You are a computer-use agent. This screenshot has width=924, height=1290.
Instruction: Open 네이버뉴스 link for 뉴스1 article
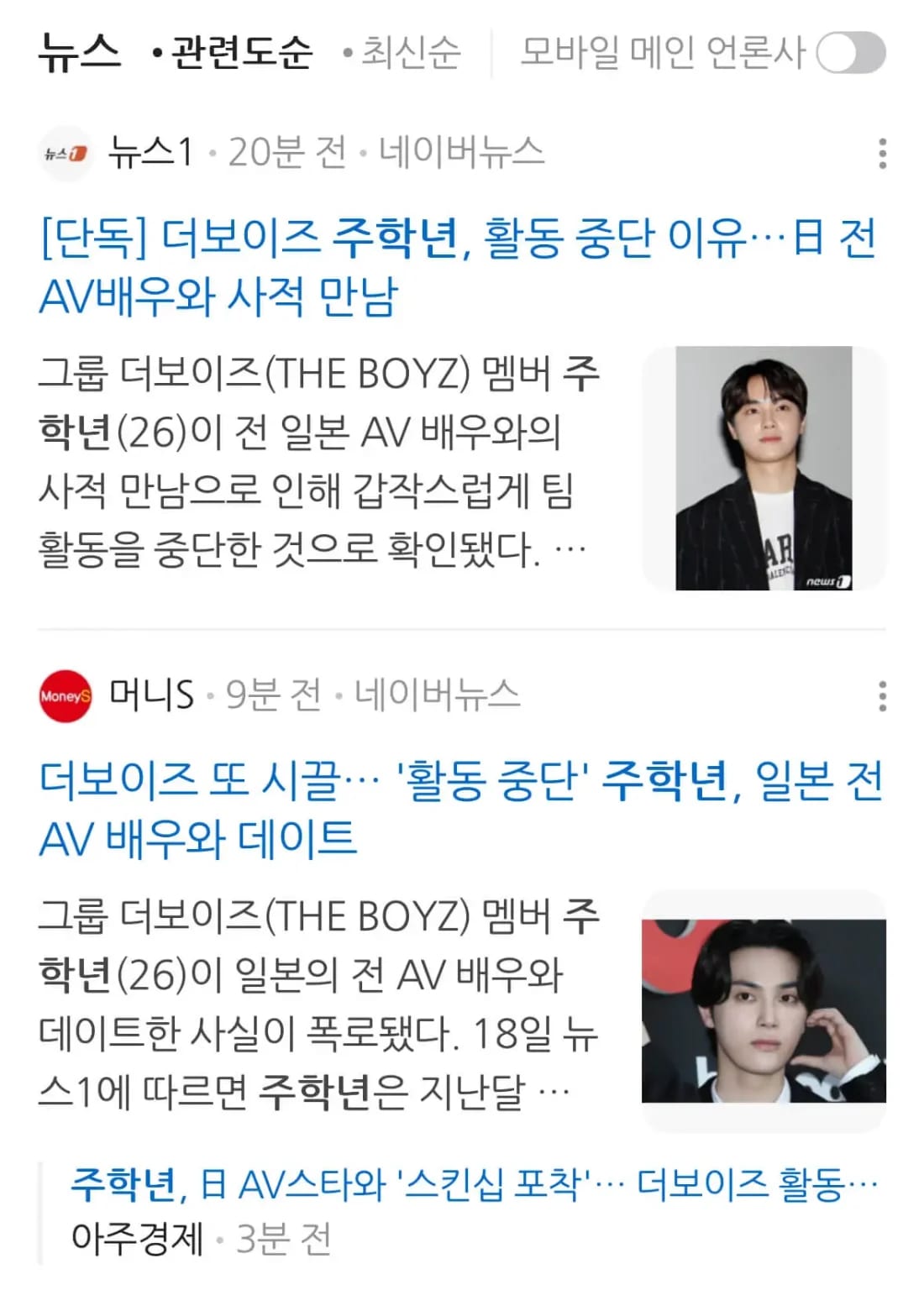coord(461,153)
